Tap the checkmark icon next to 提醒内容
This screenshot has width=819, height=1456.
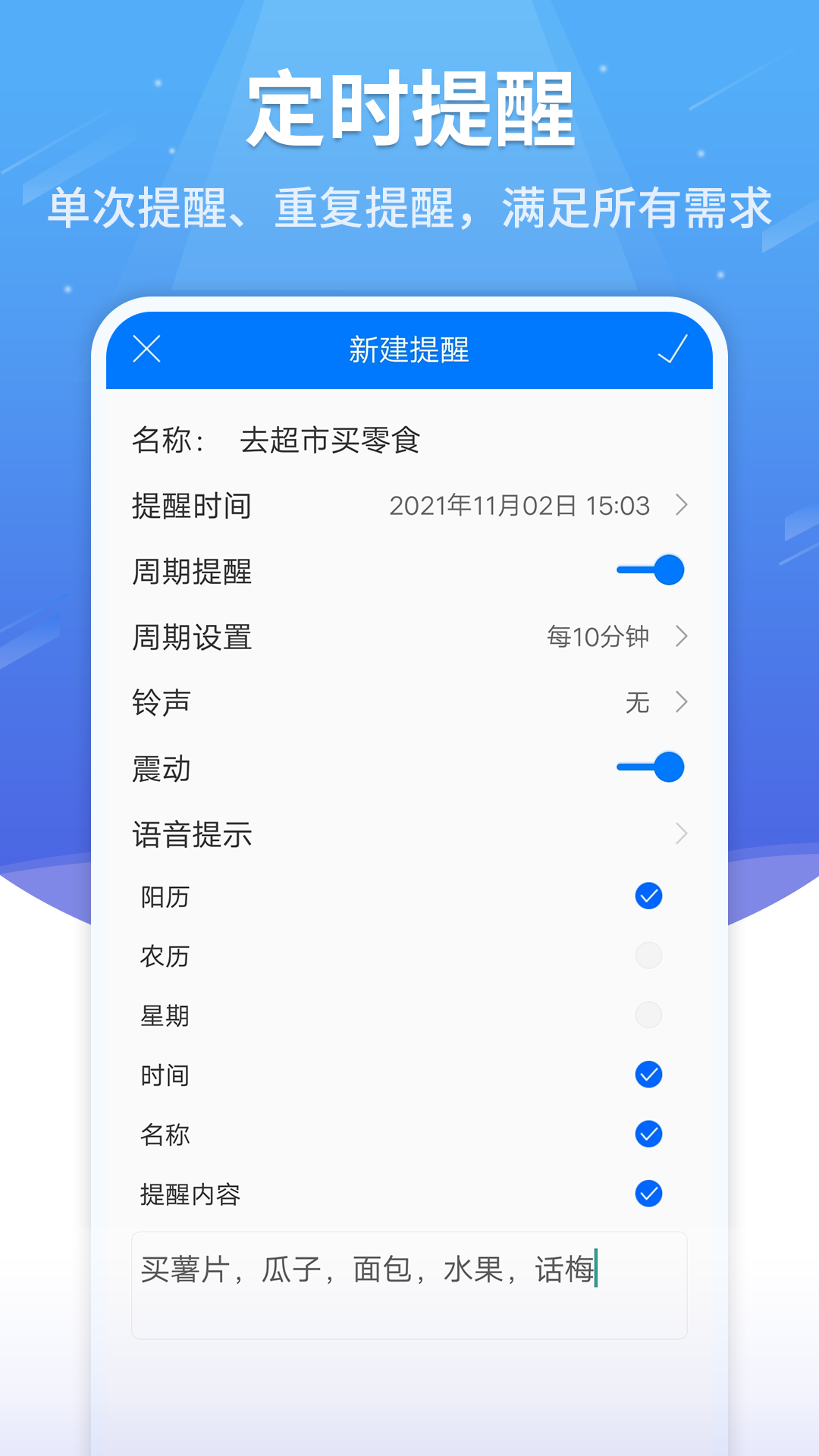[648, 1193]
